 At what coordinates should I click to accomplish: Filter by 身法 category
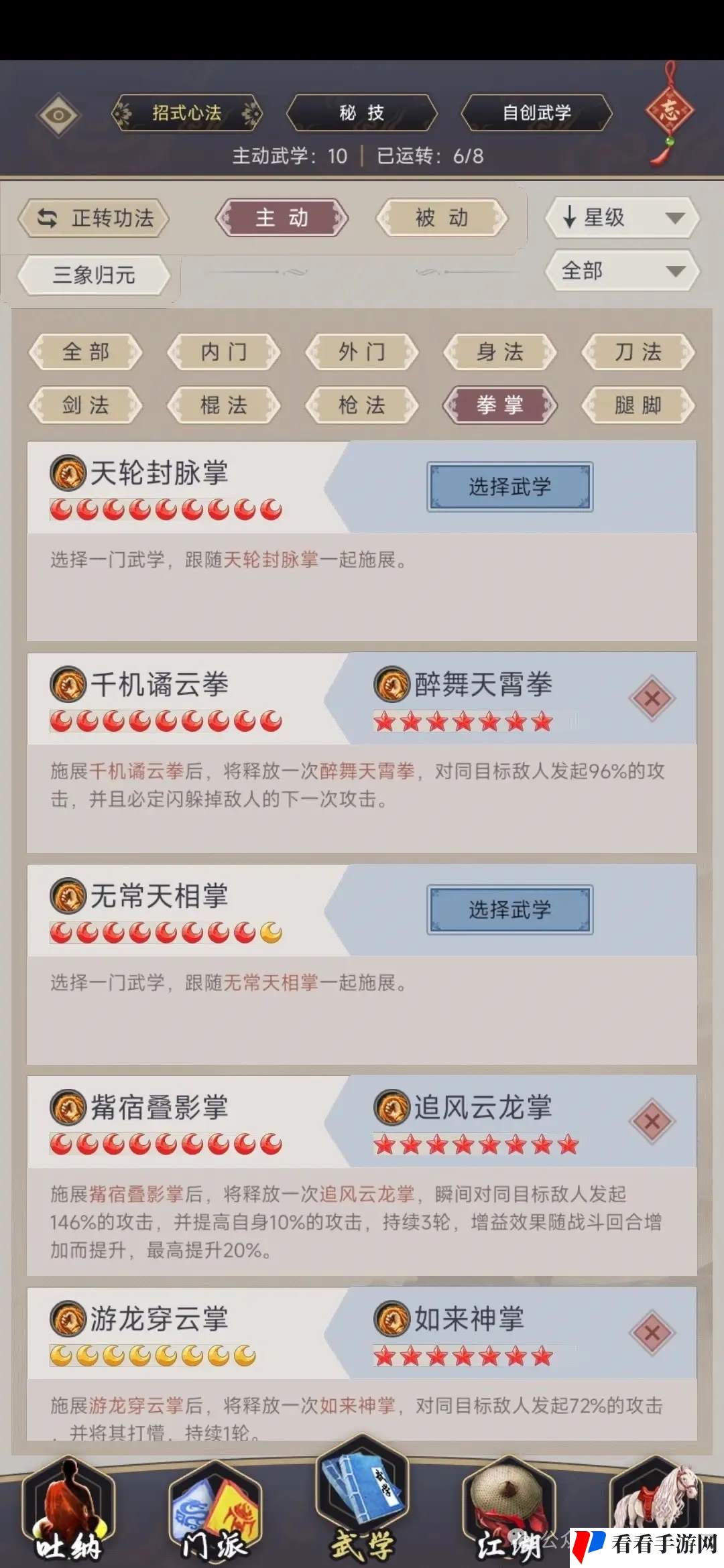coord(500,352)
